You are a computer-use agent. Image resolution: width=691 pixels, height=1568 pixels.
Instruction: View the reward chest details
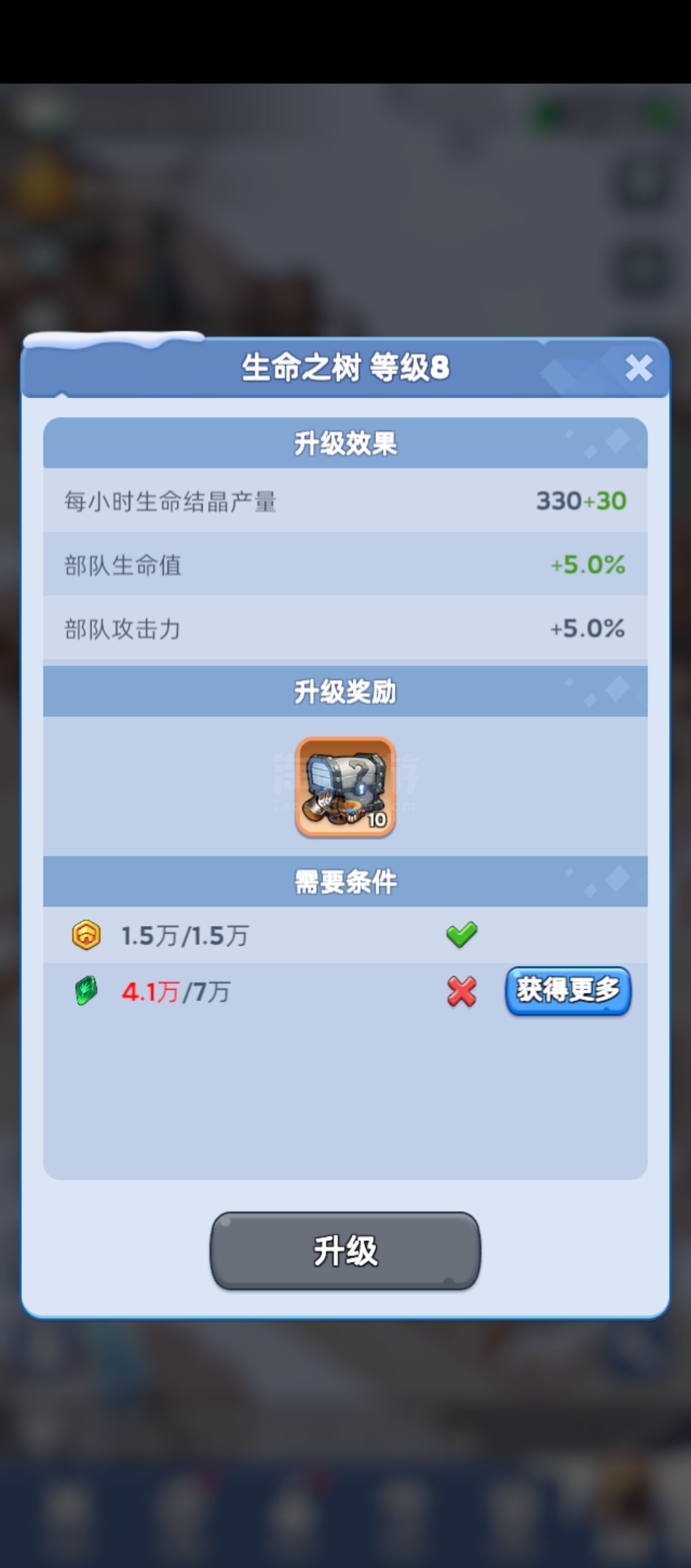(x=345, y=786)
